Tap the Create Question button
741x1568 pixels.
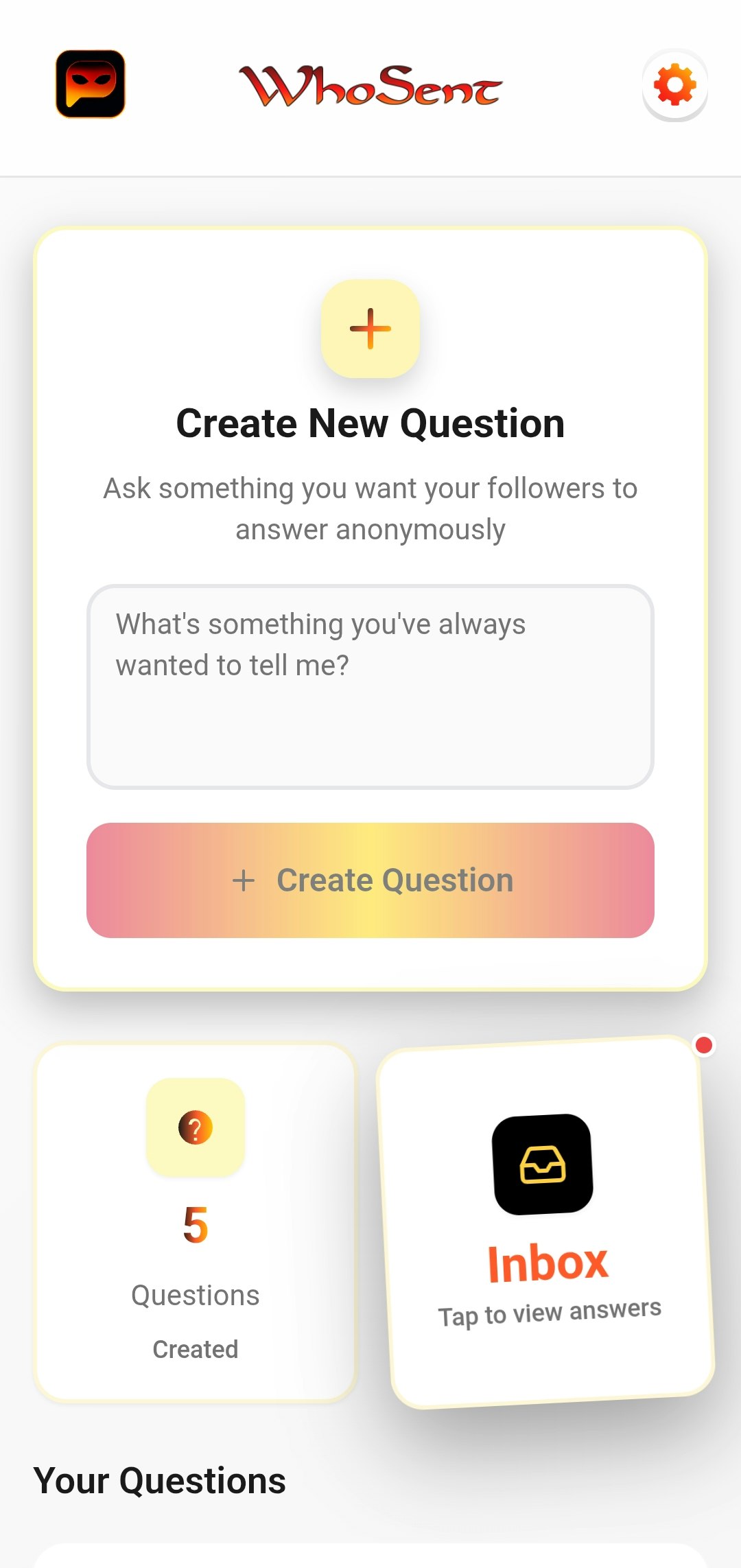point(370,880)
